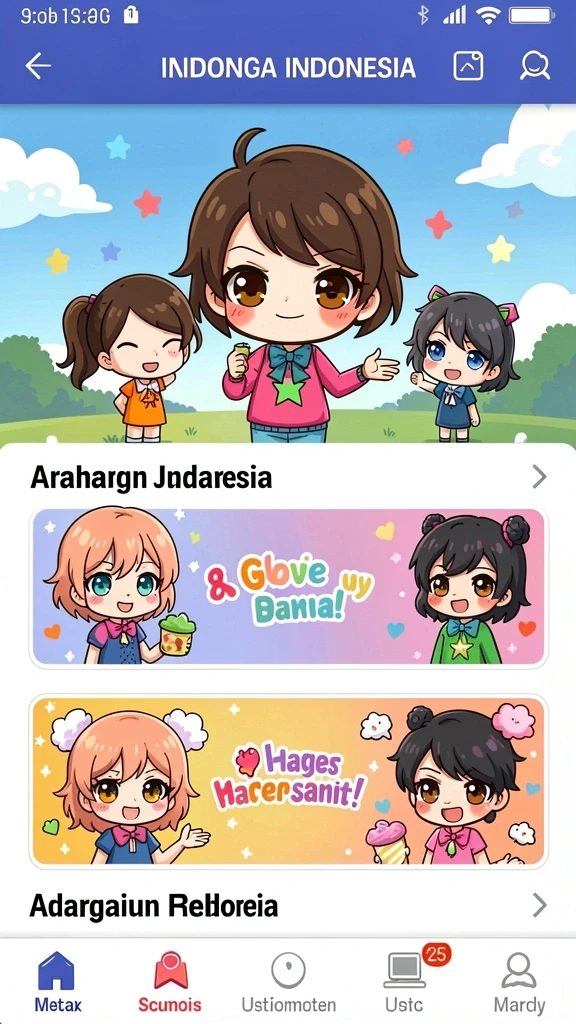The height and width of the screenshot is (1024, 576).
Task: Expand the Adargaiun Reltoreia section chevron
Action: [x=539, y=906]
